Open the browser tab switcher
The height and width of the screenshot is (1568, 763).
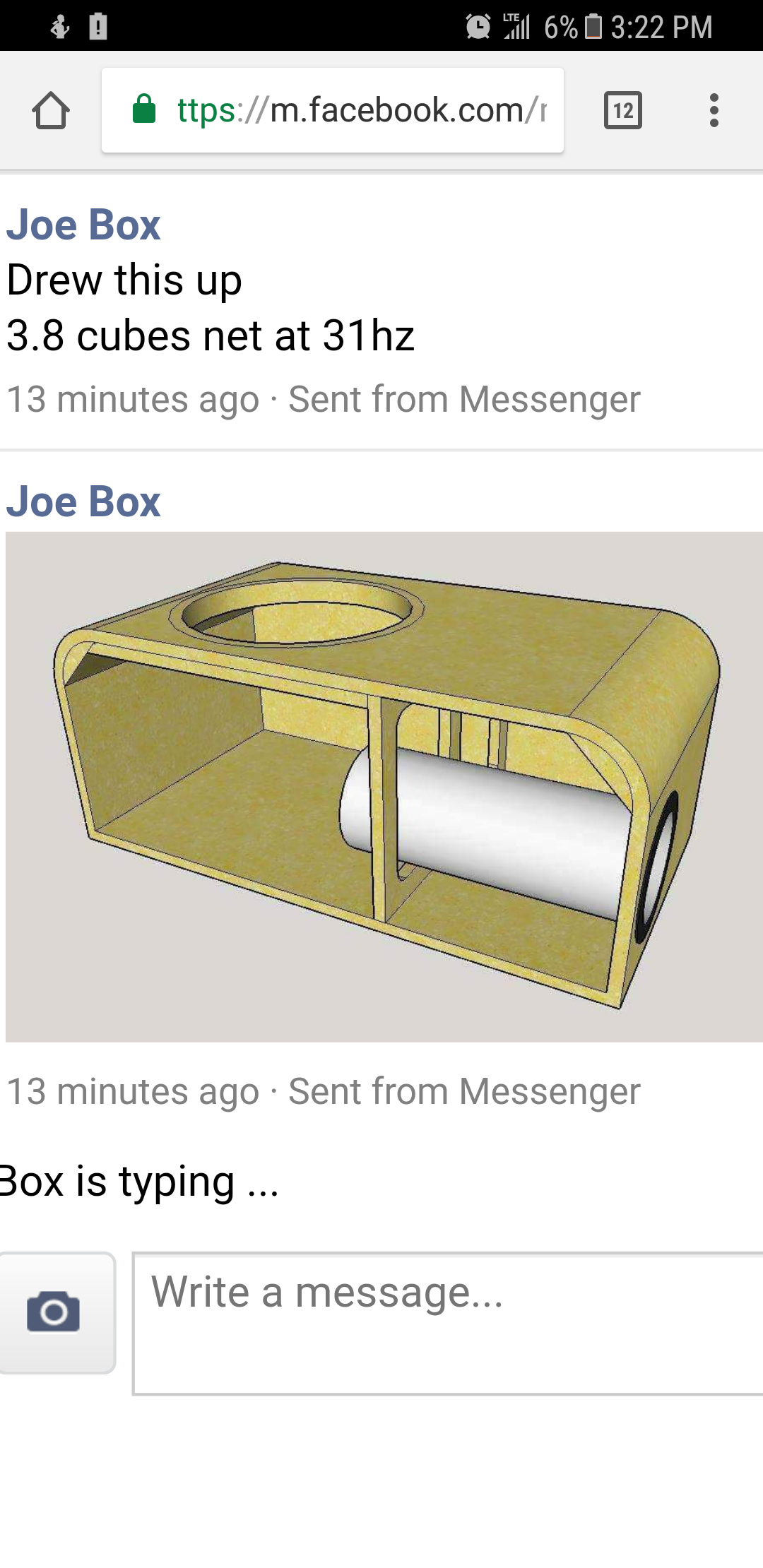[623, 110]
